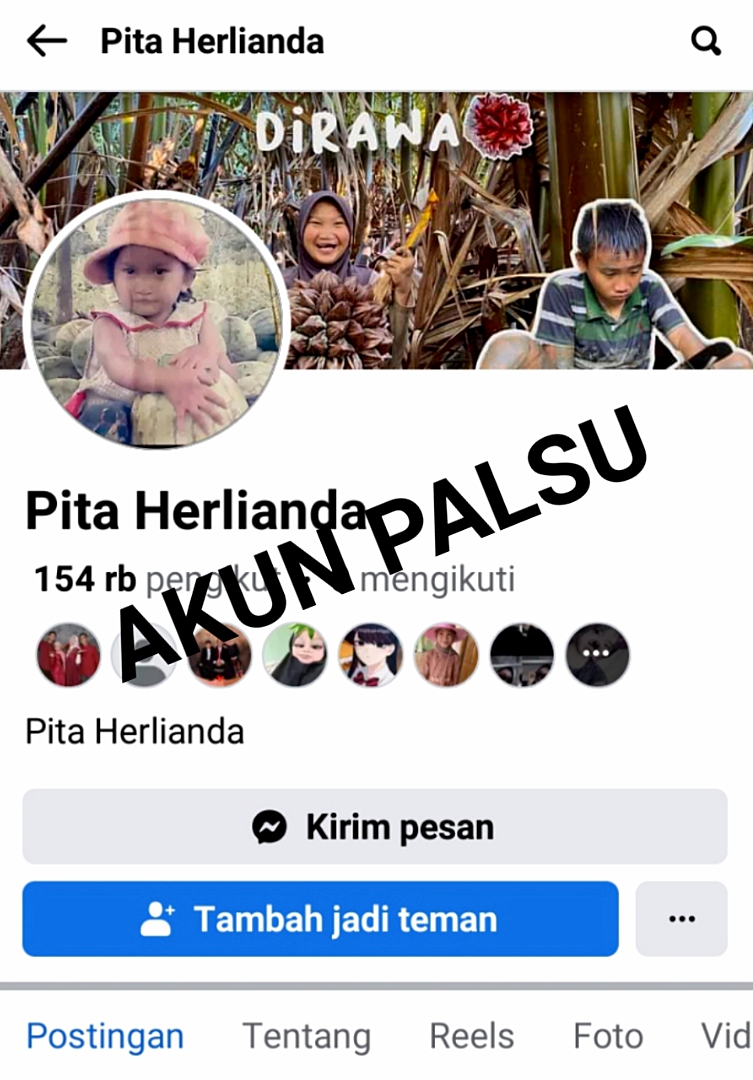Tap the Kirim pesan button

pyautogui.click(x=374, y=827)
